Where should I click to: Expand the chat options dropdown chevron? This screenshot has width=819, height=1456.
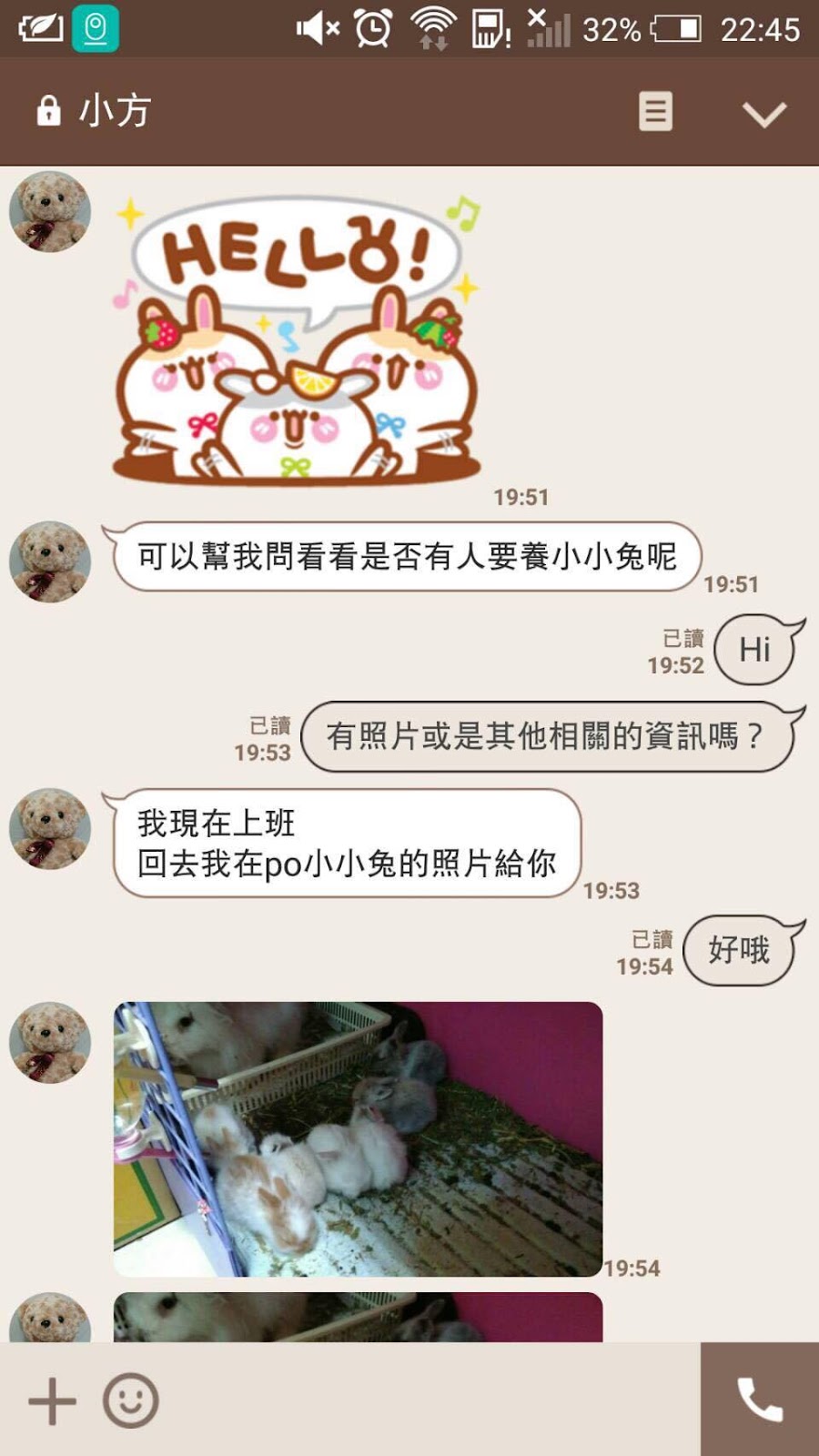pyautogui.click(x=763, y=114)
